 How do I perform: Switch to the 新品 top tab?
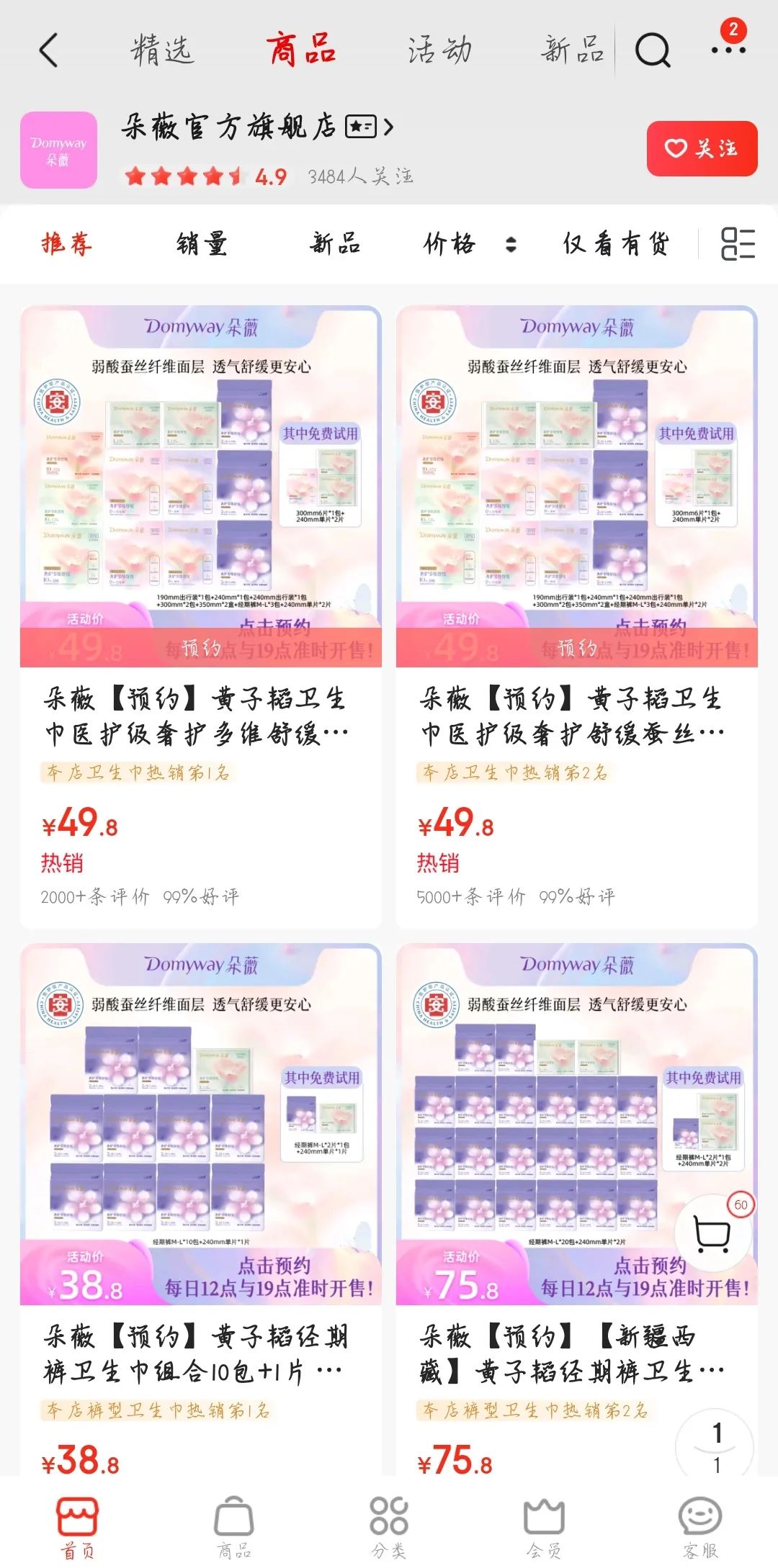[x=573, y=50]
